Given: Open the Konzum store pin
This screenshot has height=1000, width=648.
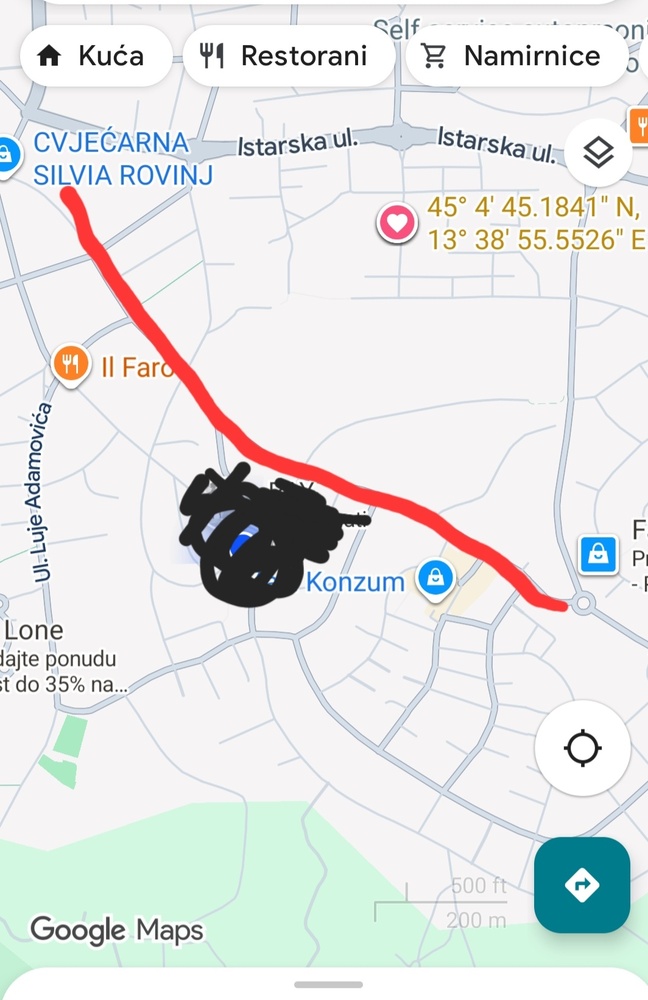Looking at the screenshot, I should click(x=436, y=577).
